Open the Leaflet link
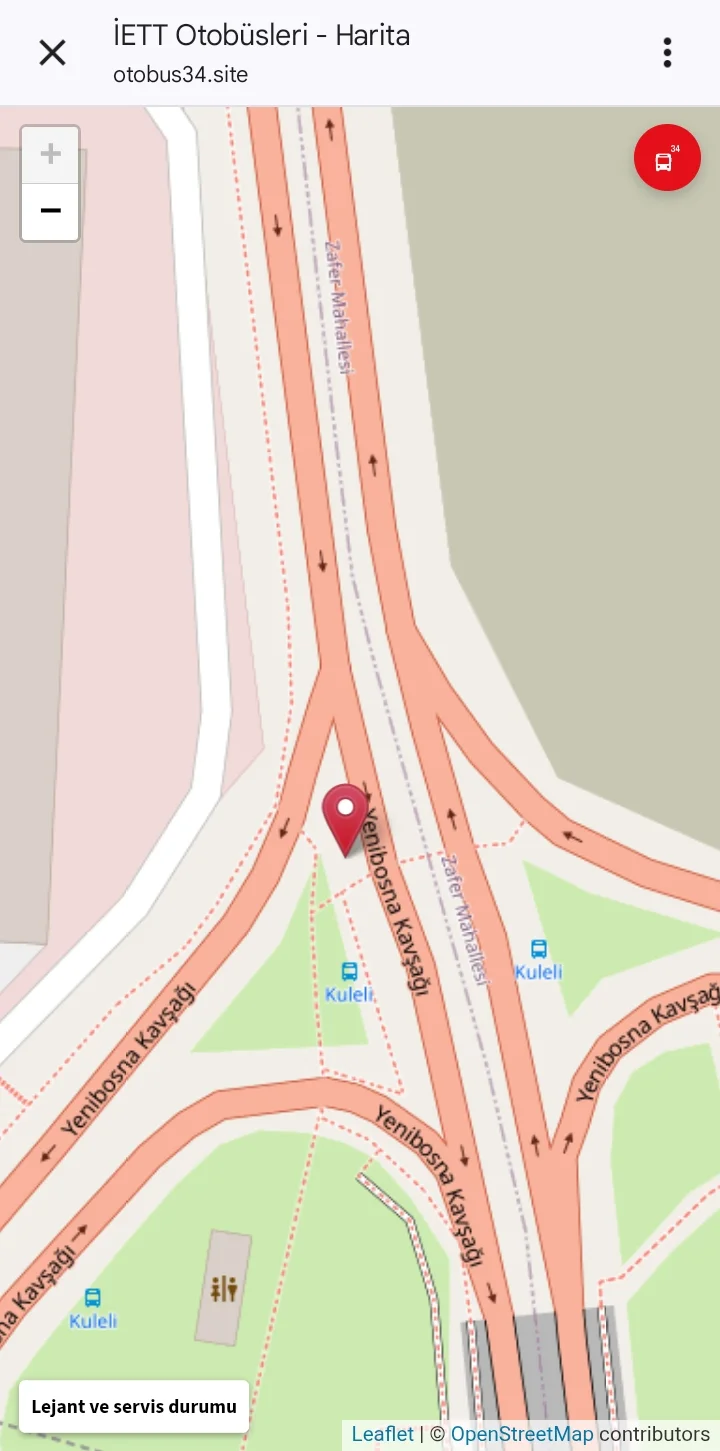720x1451 pixels. 382,1435
